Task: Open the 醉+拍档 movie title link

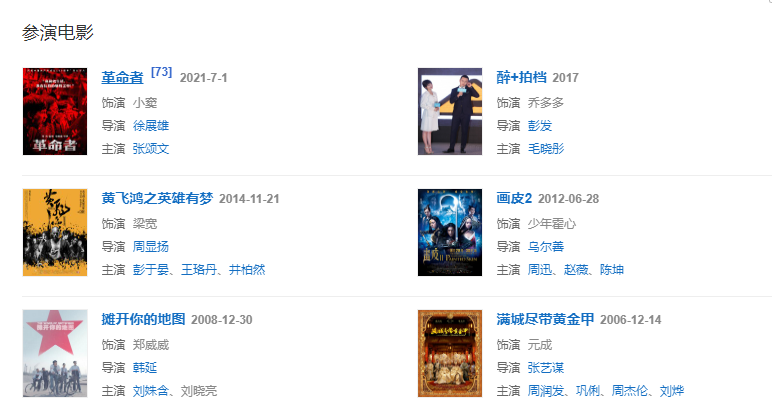Action: (520, 78)
